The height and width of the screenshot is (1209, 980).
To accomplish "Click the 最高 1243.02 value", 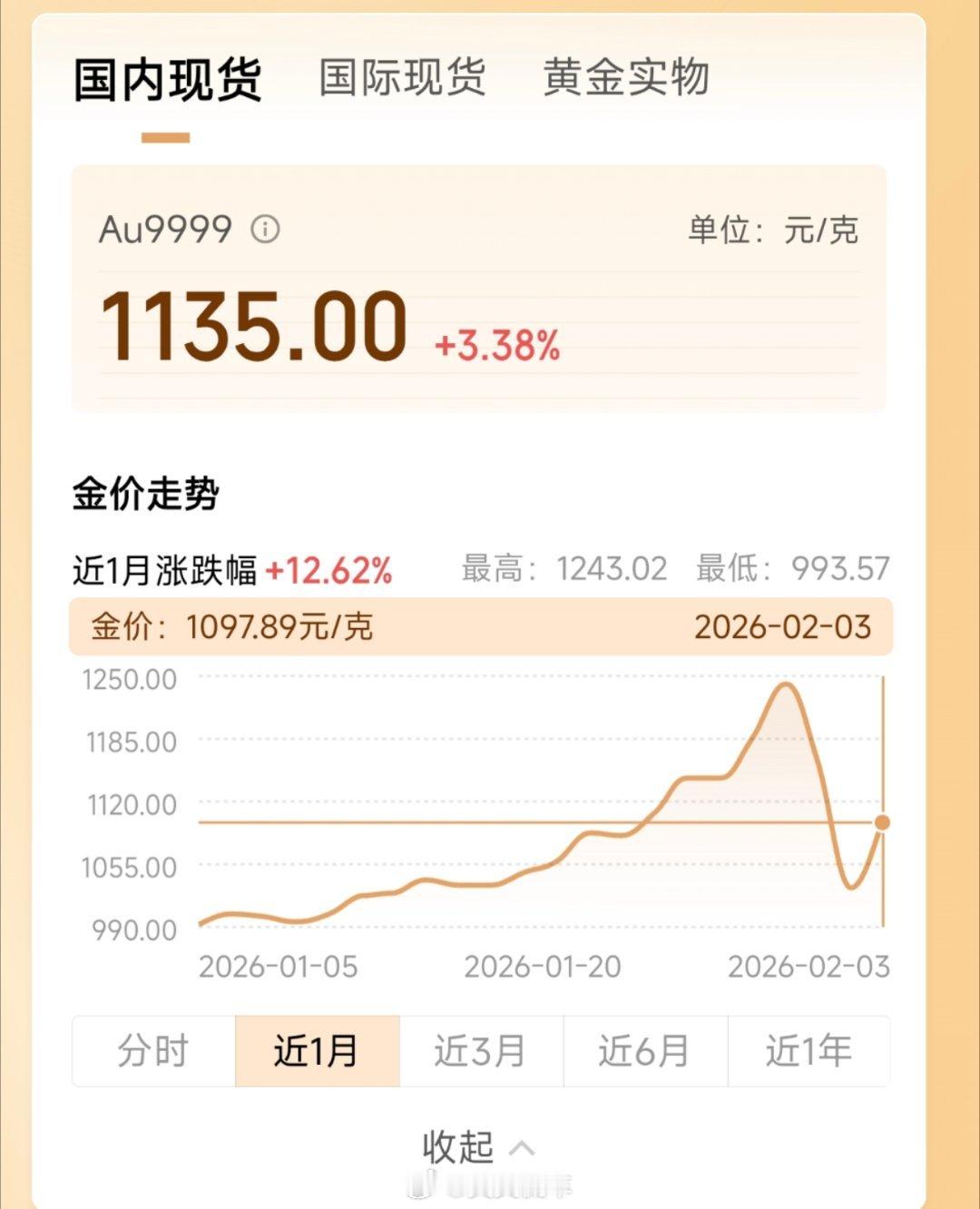I will pos(615,568).
